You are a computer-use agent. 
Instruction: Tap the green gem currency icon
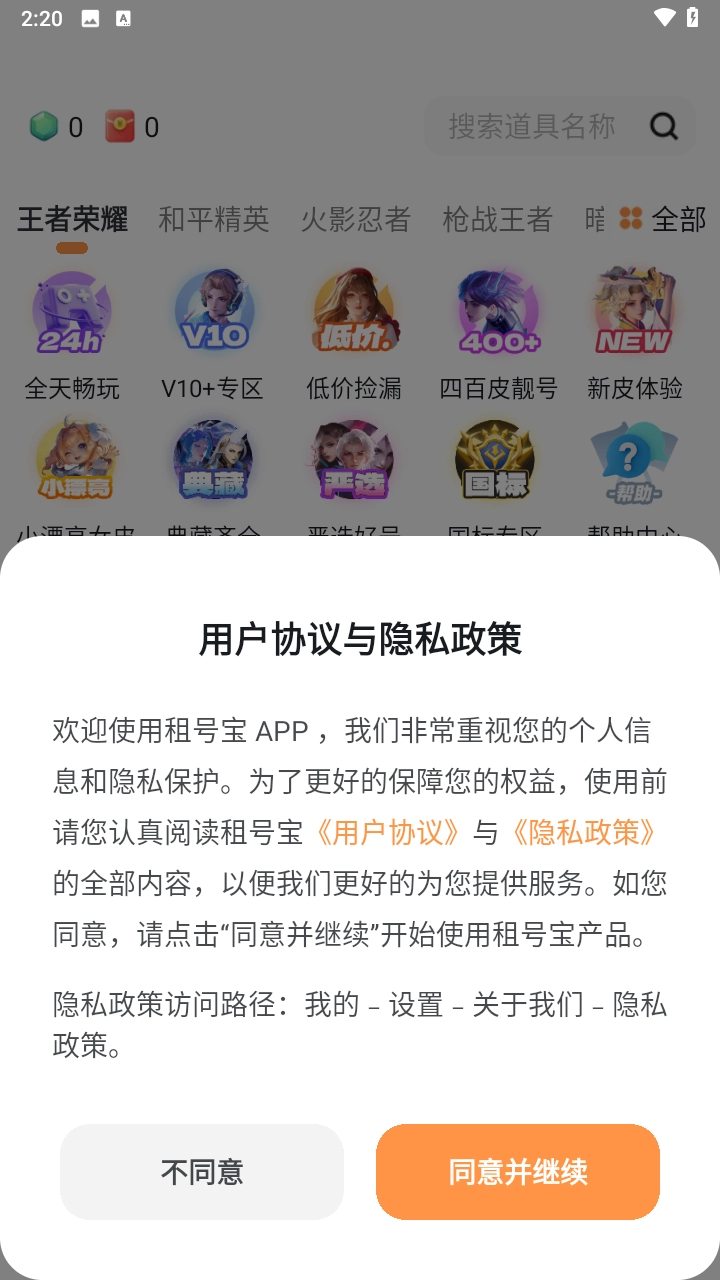tap(44, 127)
